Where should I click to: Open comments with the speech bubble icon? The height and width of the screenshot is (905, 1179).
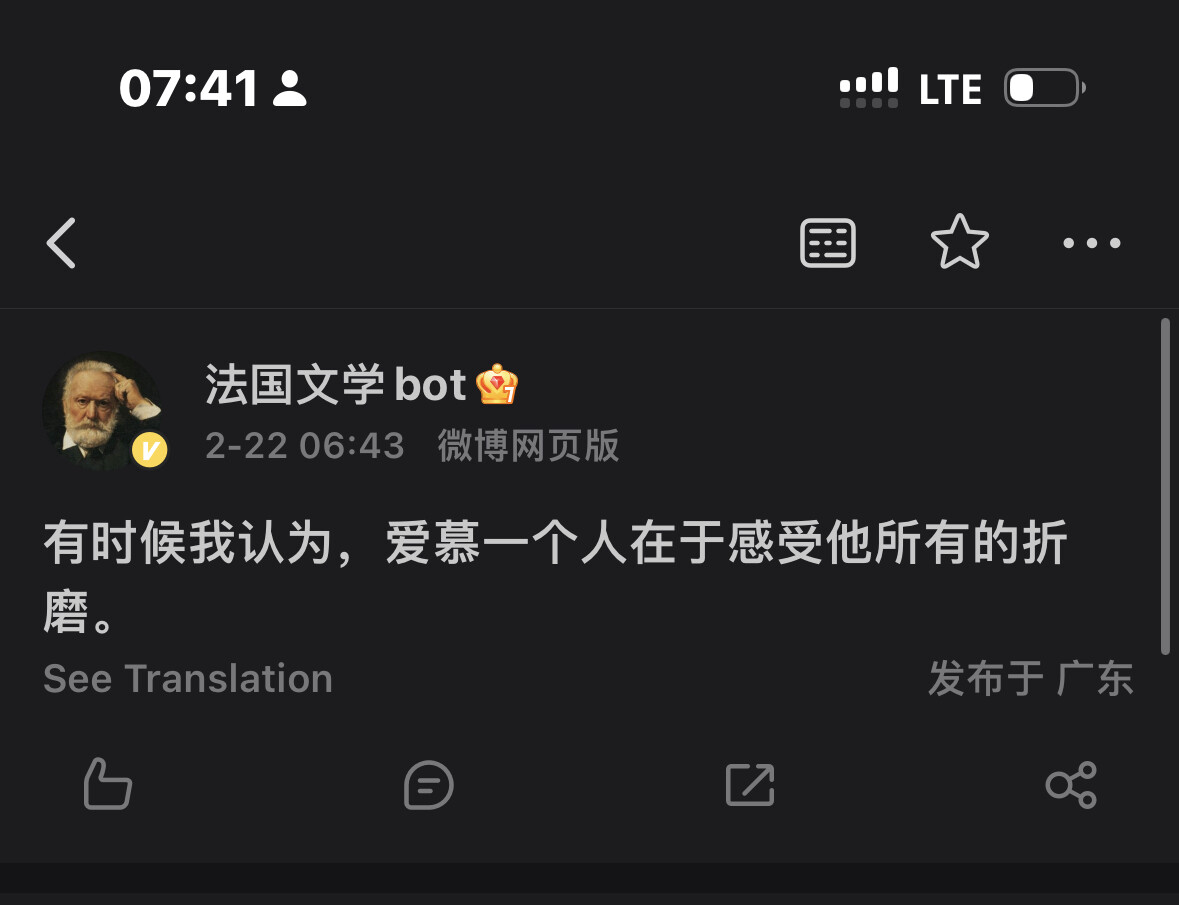(428, 785)
